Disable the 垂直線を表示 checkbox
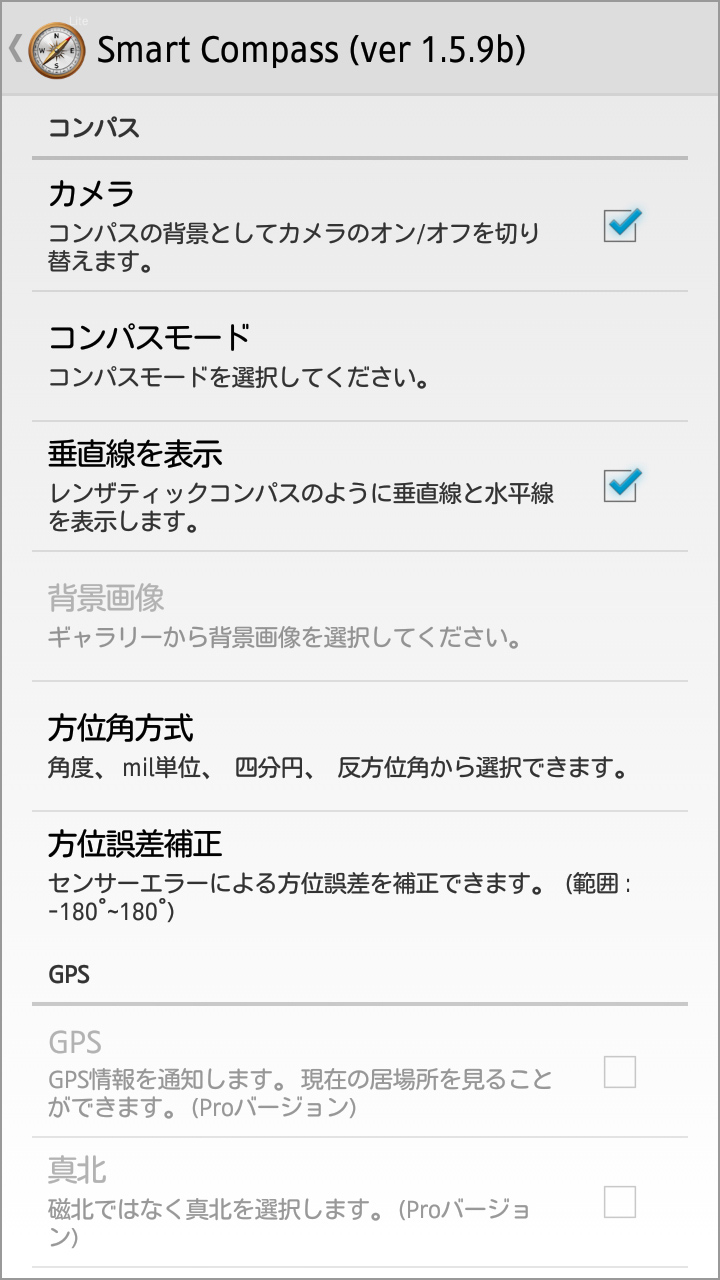720x1280 pixels. 620,486
